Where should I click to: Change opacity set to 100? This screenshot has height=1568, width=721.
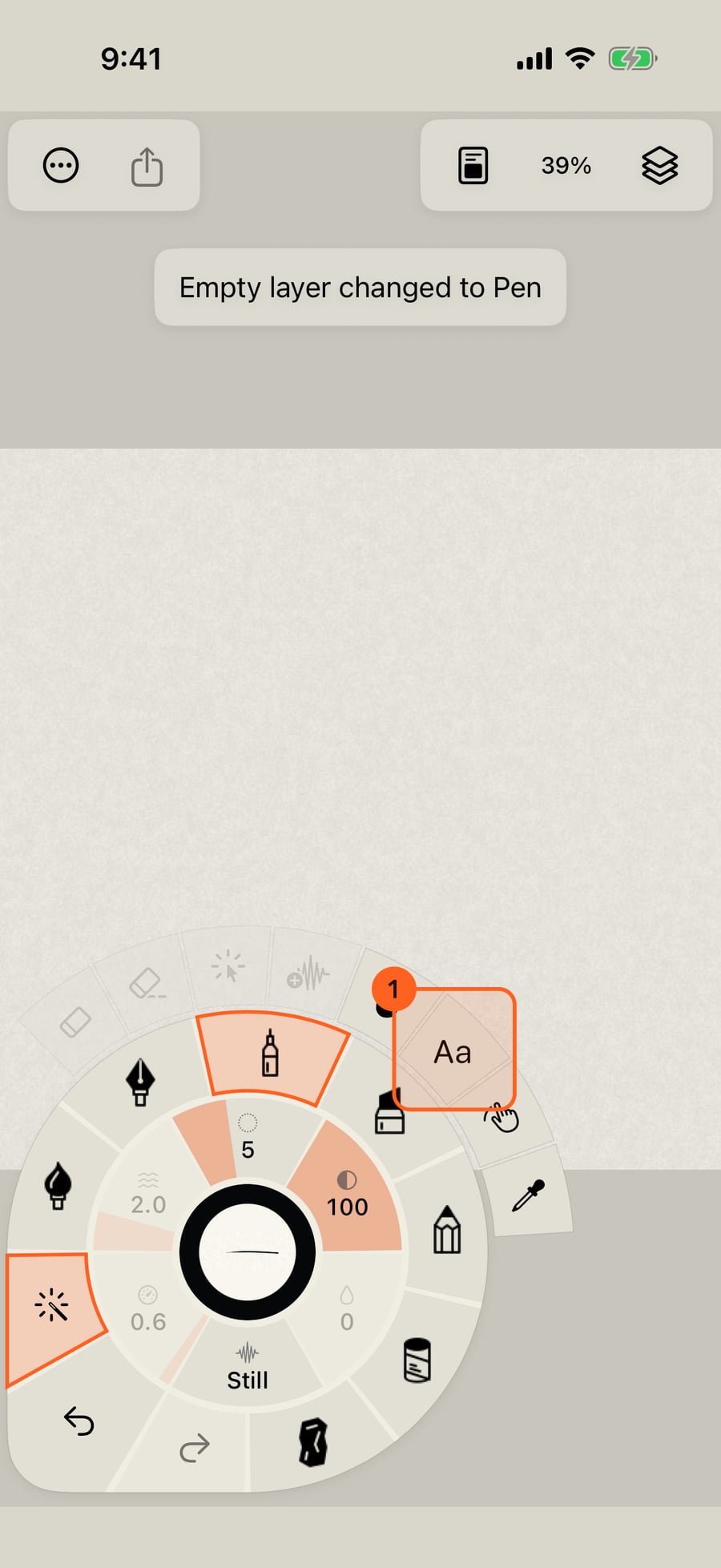(347, 1195)
